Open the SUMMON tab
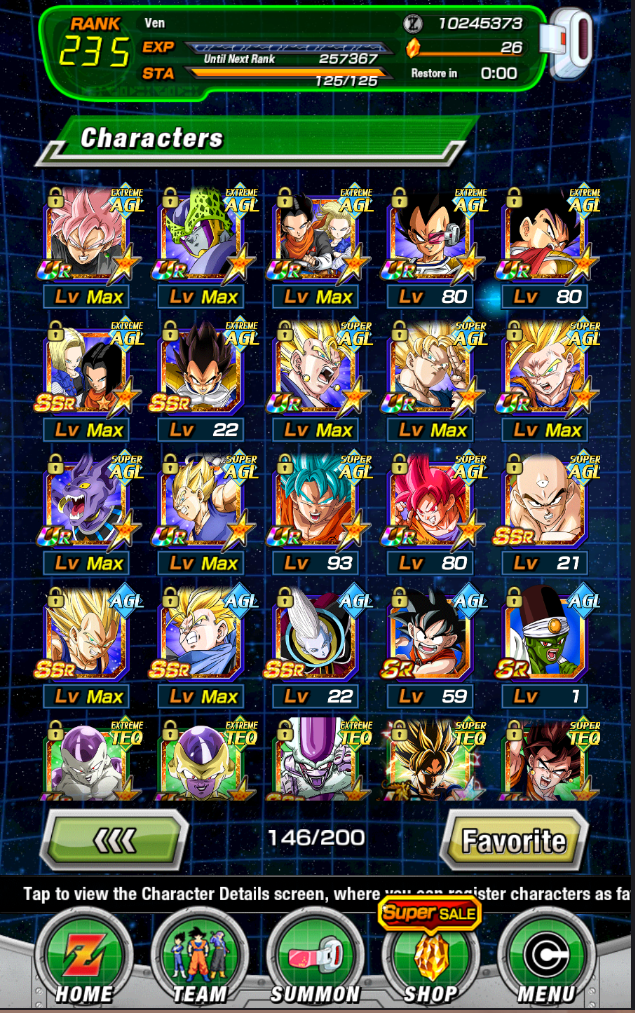 [314, 956]
